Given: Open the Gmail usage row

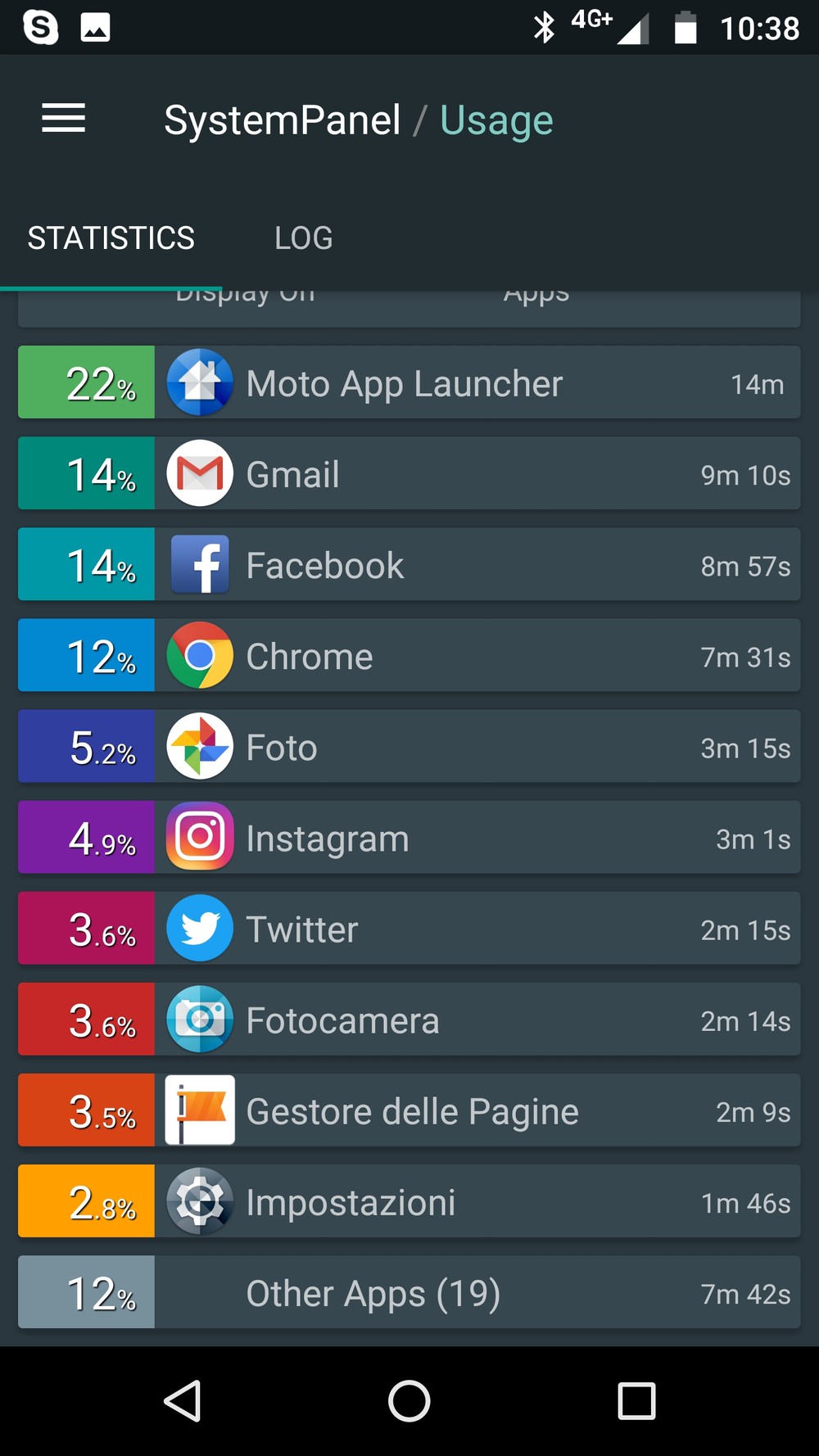Looking at the screenshot, I should [409, 473].
